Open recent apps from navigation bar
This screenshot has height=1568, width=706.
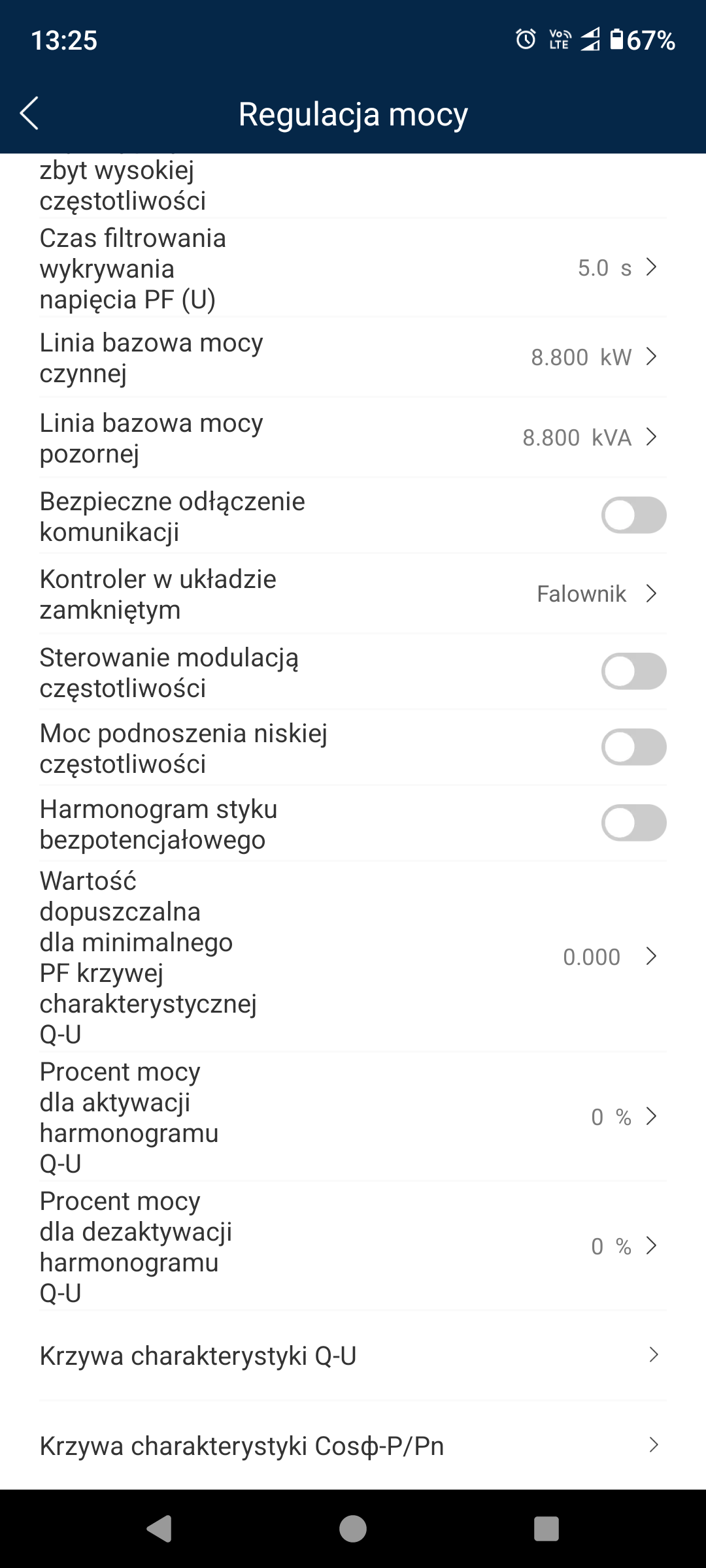[x=546, y=1529]
